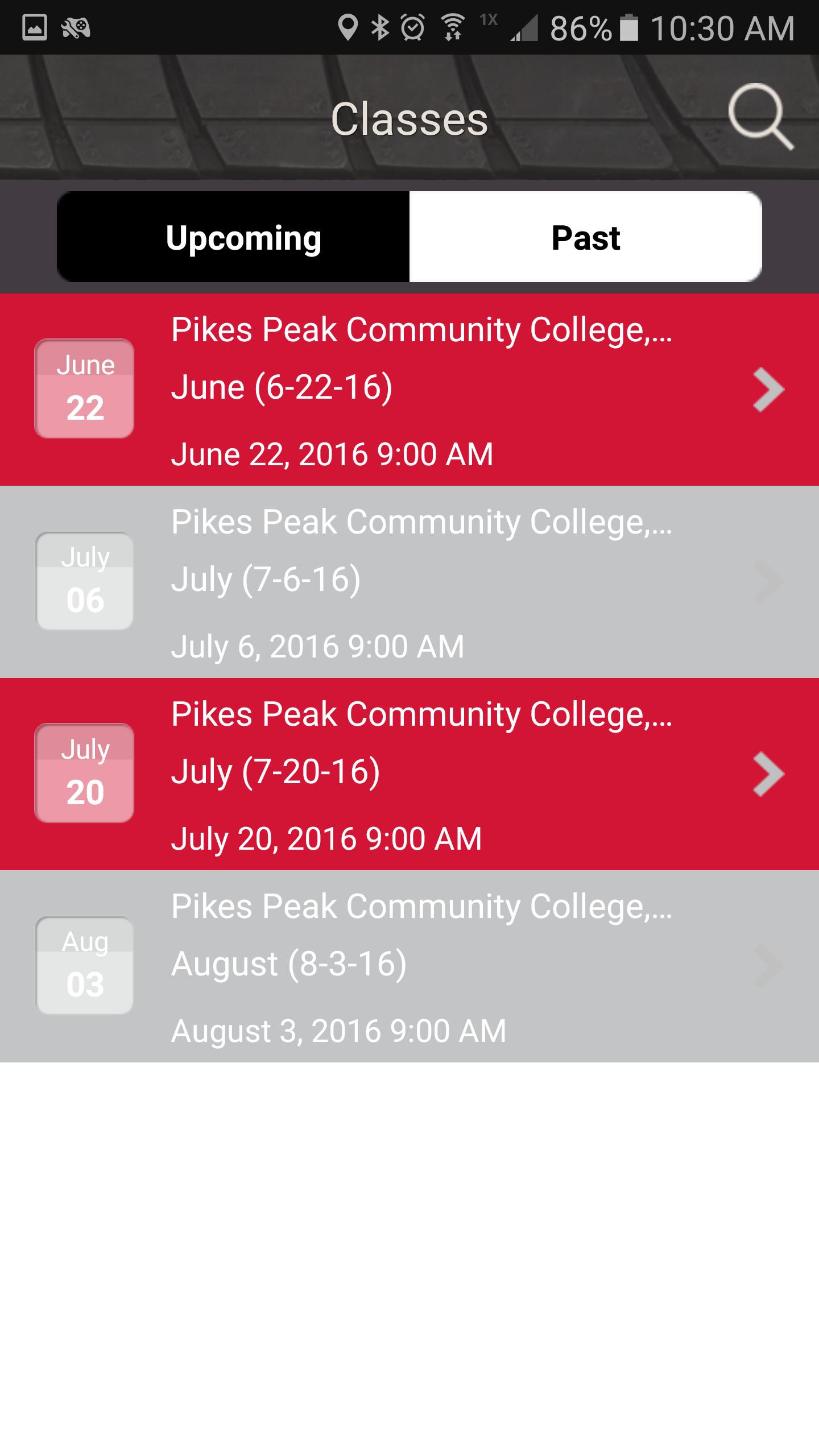The image size is (819, 1456).
Task: Open the July 20, 2016 class
Action: click(x=409, y=774)
